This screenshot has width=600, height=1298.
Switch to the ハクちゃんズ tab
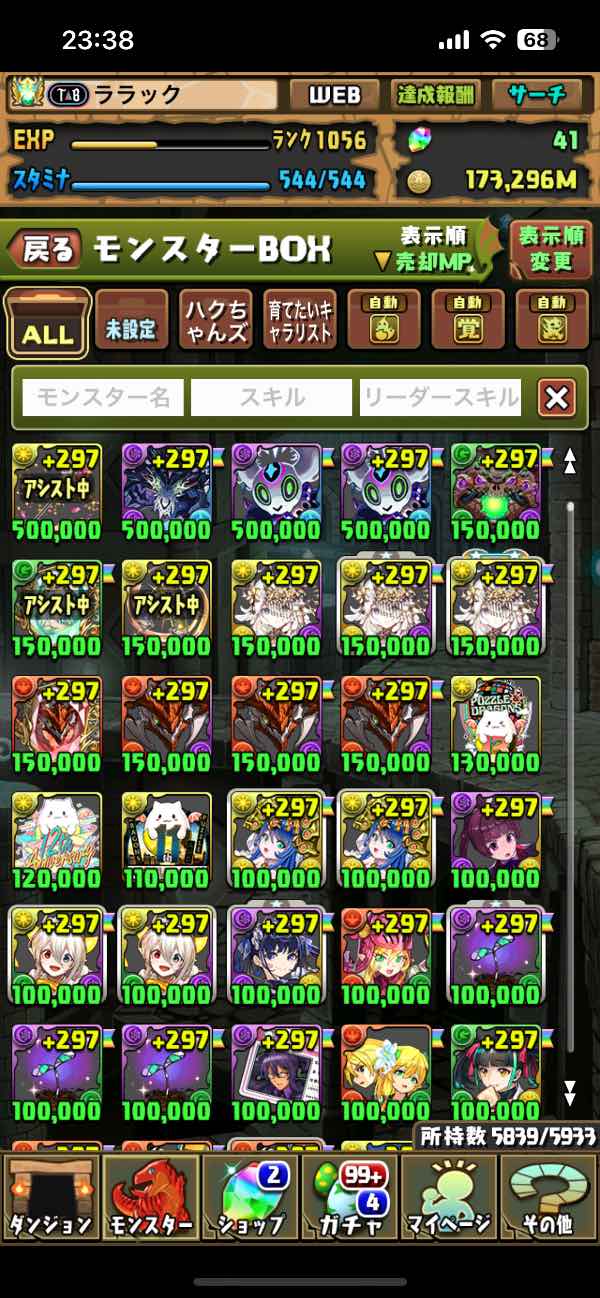click(x=216, y=321)
